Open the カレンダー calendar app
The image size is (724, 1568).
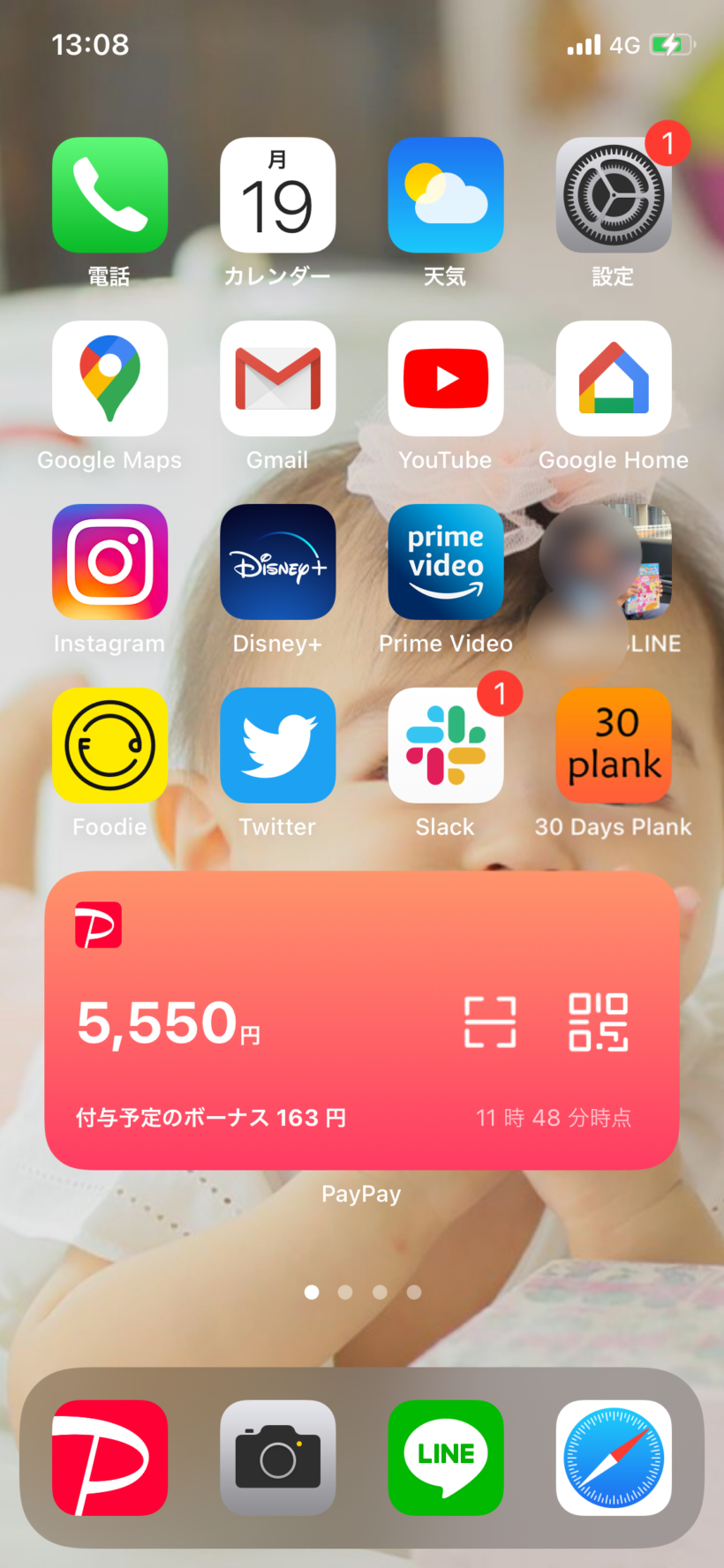277,195
